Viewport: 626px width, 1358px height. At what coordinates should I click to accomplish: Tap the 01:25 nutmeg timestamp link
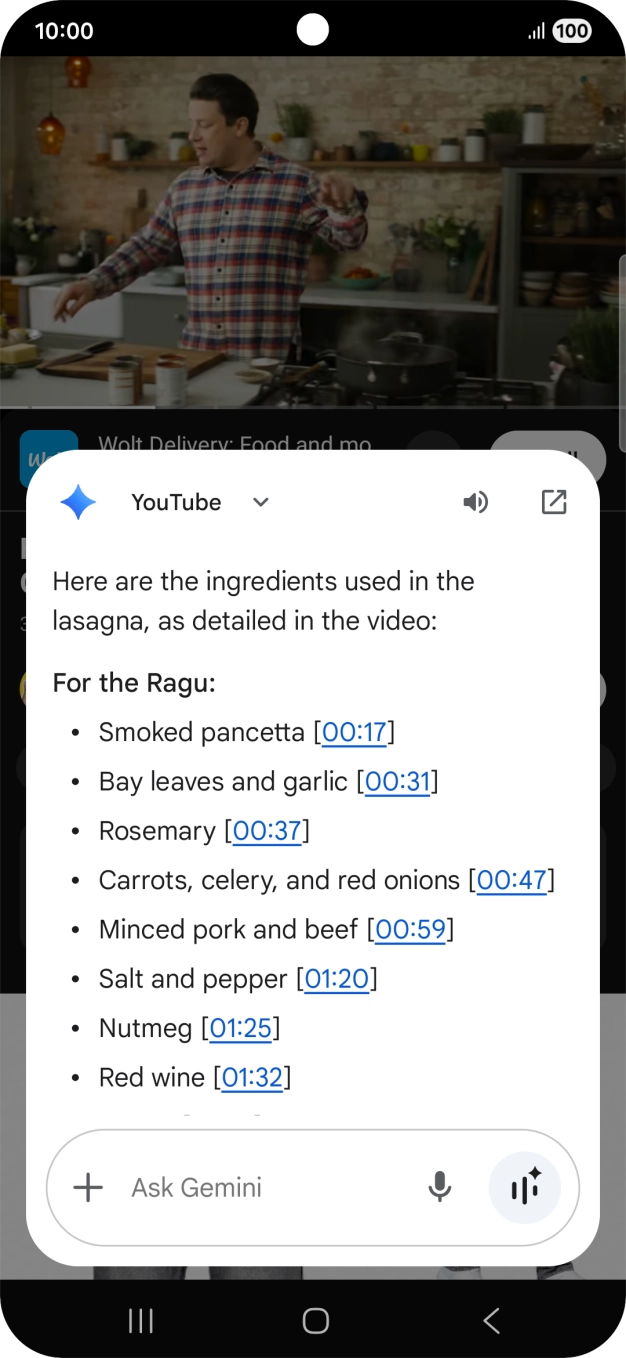point(241,1028)
